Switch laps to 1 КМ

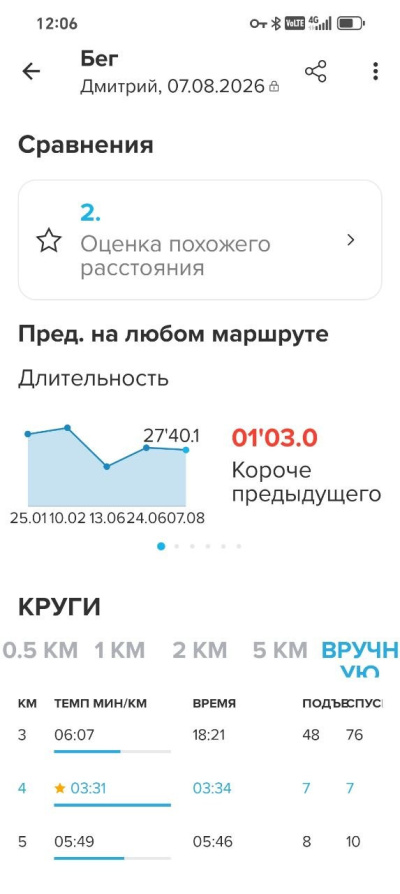point(120,650)
